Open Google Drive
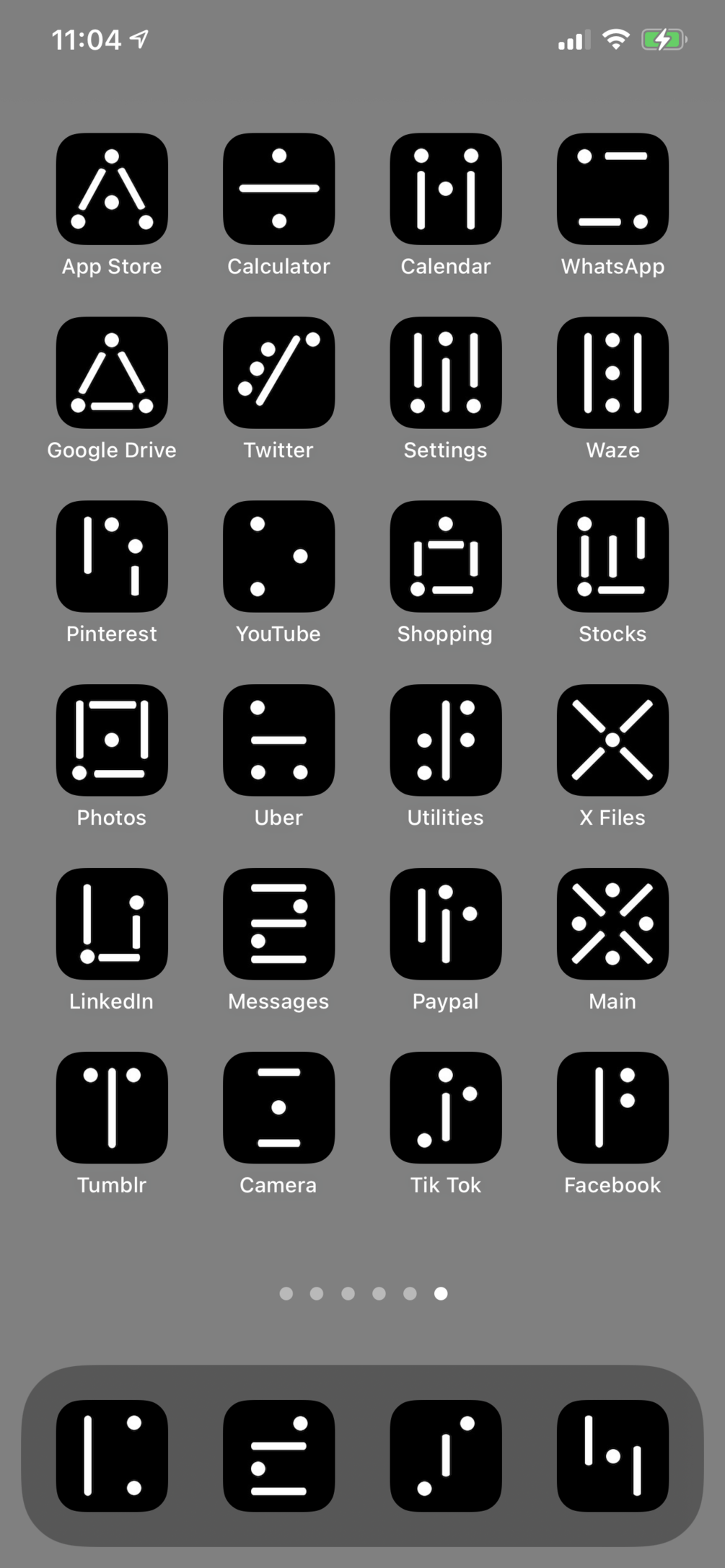 [x=112, y=373]
